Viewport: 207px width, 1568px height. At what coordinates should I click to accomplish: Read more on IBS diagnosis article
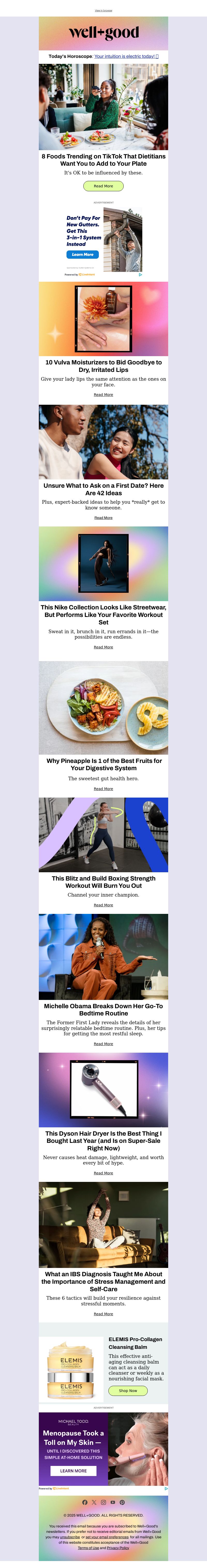point(103,1314)
